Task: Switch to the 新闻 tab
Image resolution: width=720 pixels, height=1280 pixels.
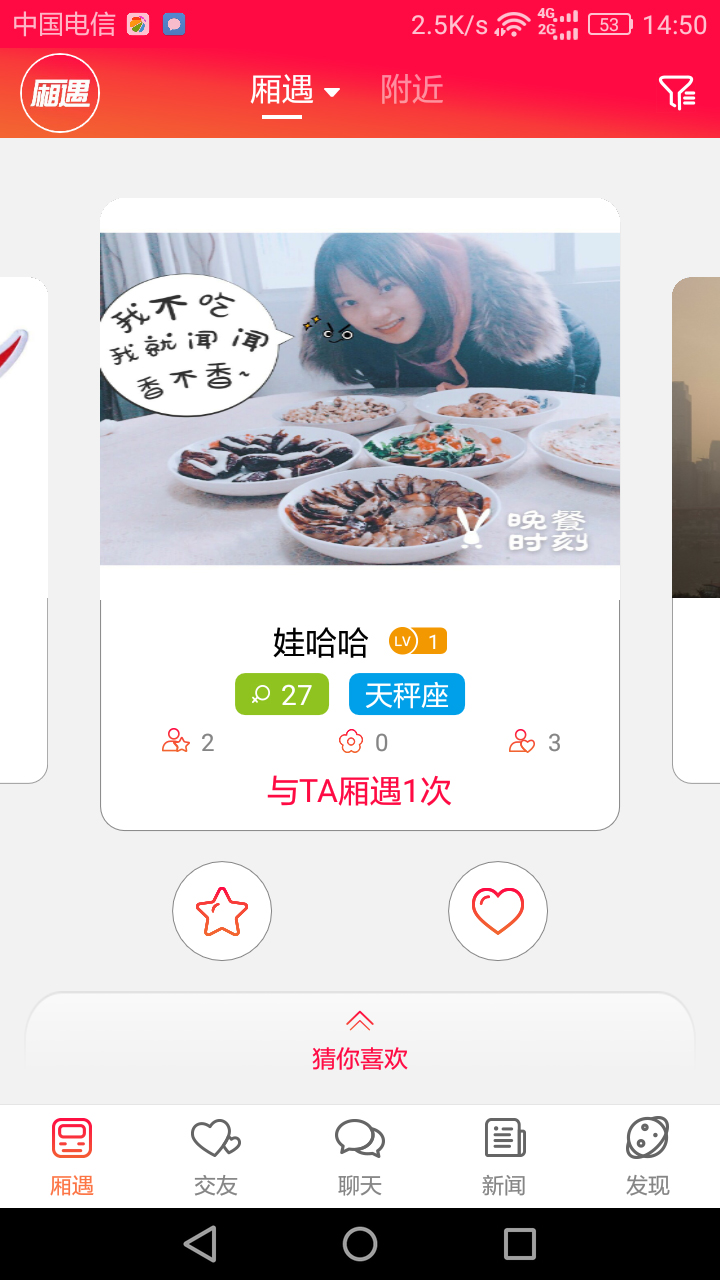Action: [504, 1156]
